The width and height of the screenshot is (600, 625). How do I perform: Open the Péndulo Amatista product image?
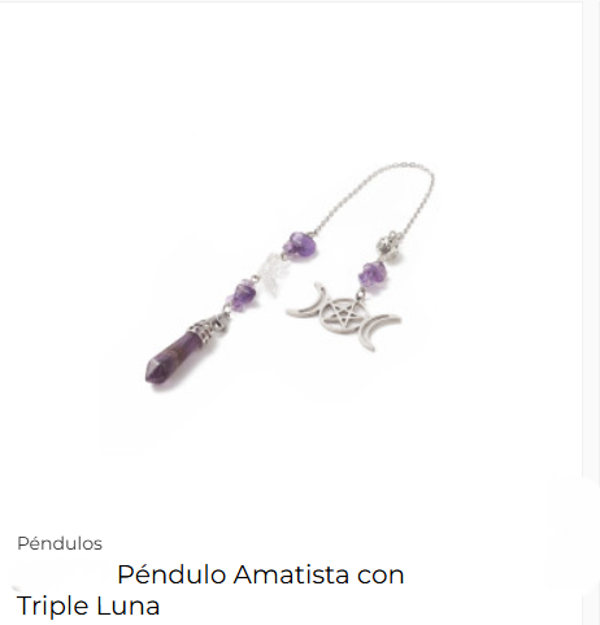[290, 270]
